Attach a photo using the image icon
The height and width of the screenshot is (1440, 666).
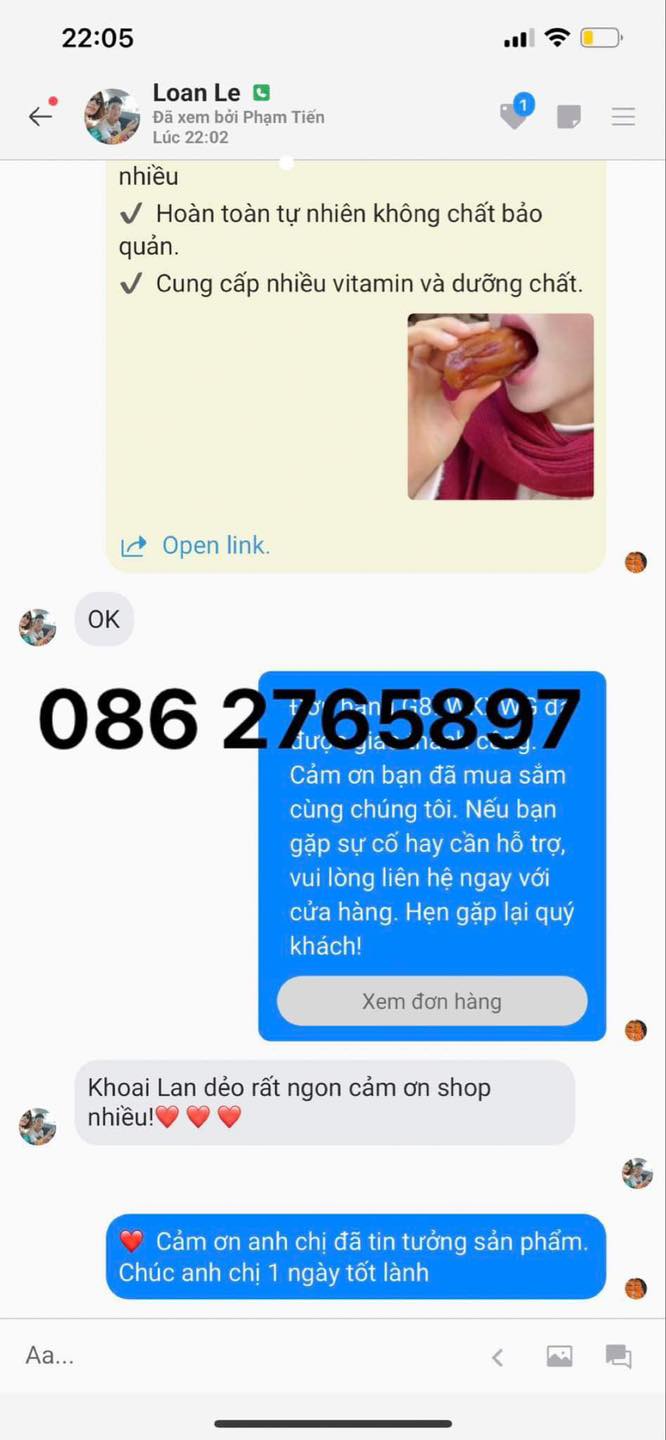pos(559,1357)
